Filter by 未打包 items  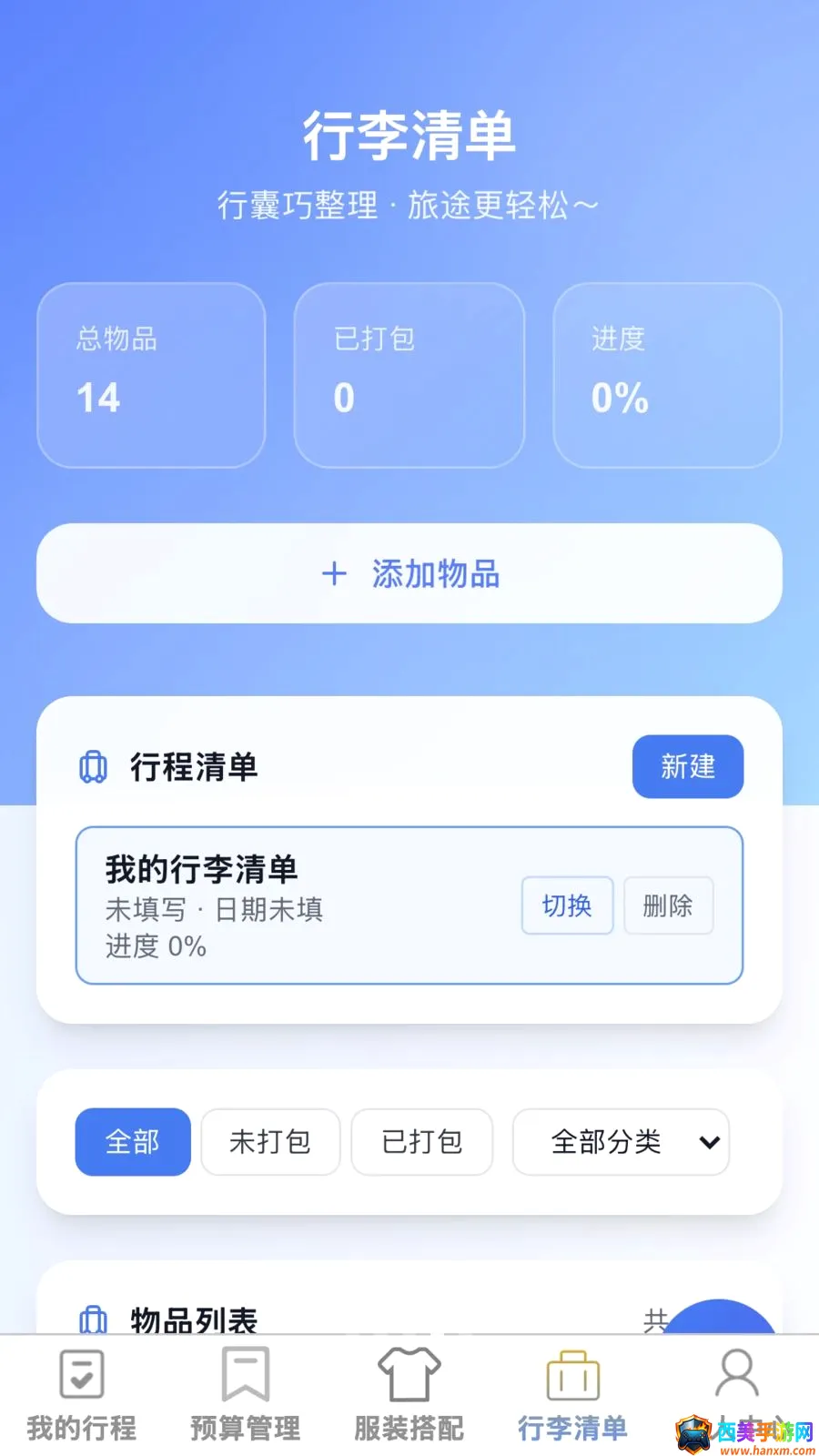point(270,1142)
